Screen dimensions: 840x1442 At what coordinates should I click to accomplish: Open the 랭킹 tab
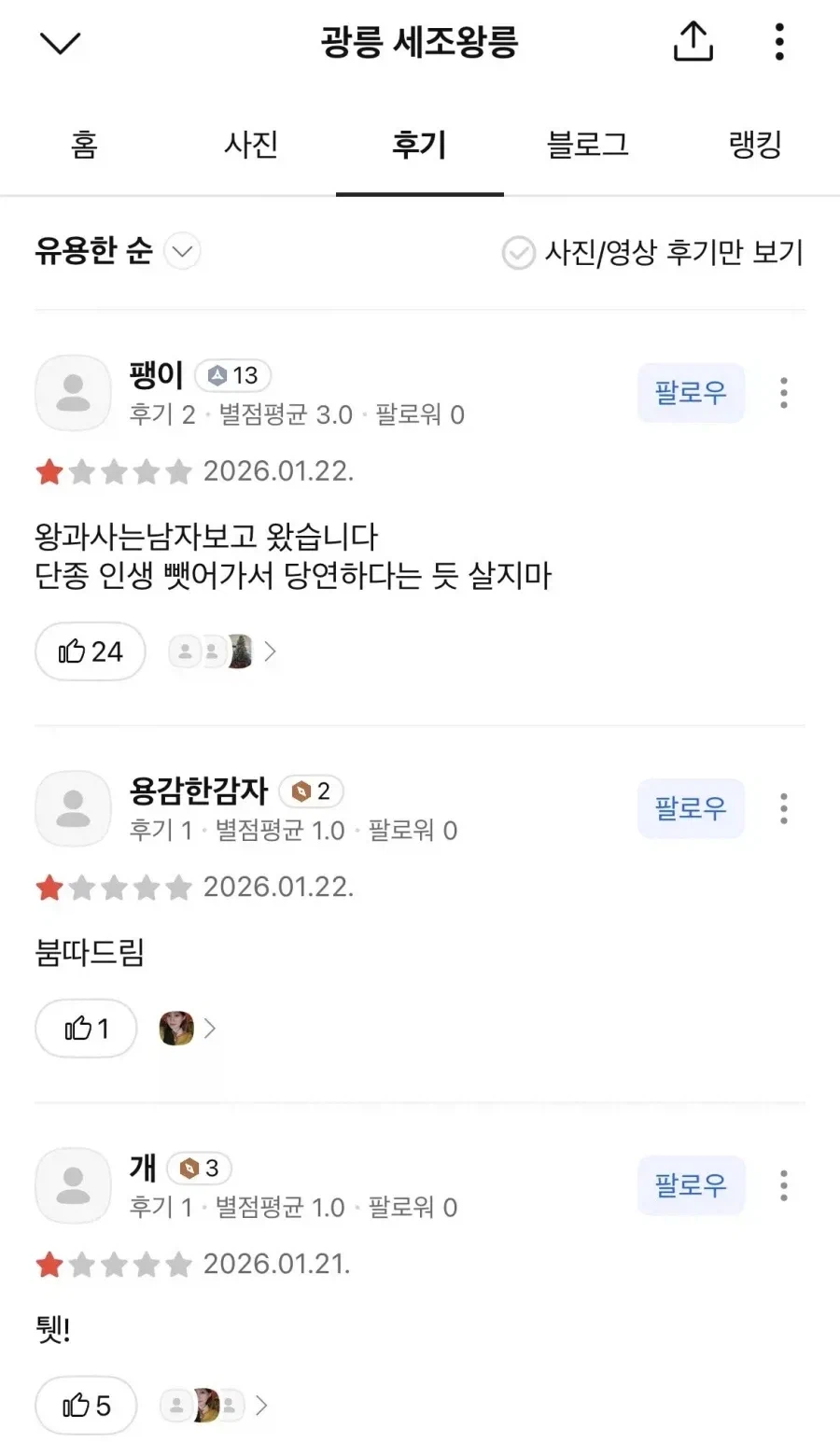coord(754,146)
